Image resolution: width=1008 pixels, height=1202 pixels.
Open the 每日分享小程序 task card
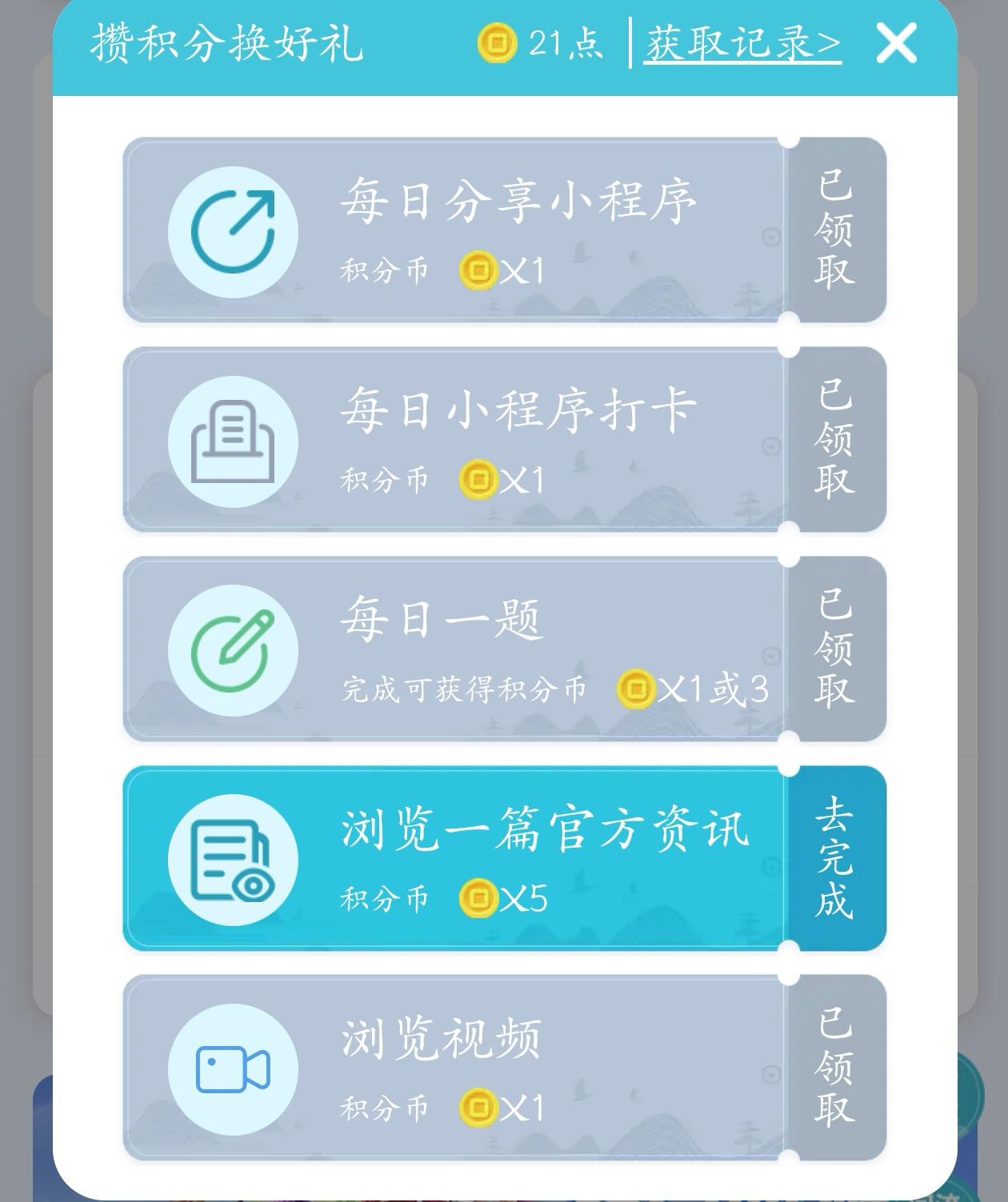pyautogui.click(x=454, y=230)
